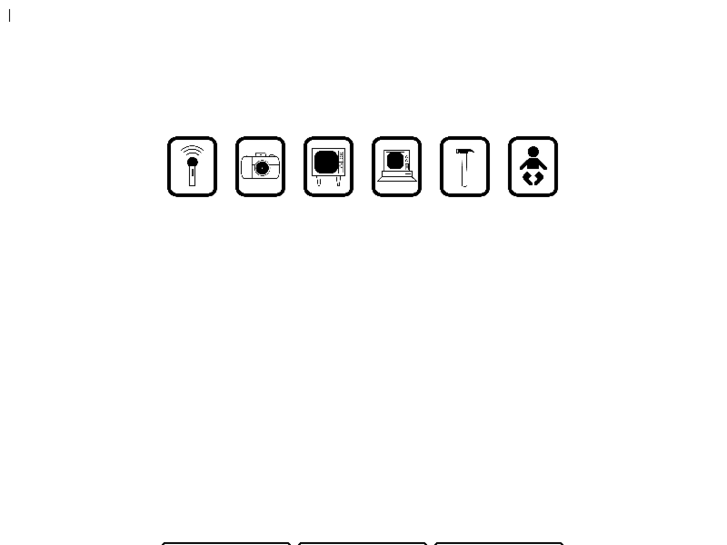Open the camera icon tile
The image size is (727, 545).
(x=260, y=166)
